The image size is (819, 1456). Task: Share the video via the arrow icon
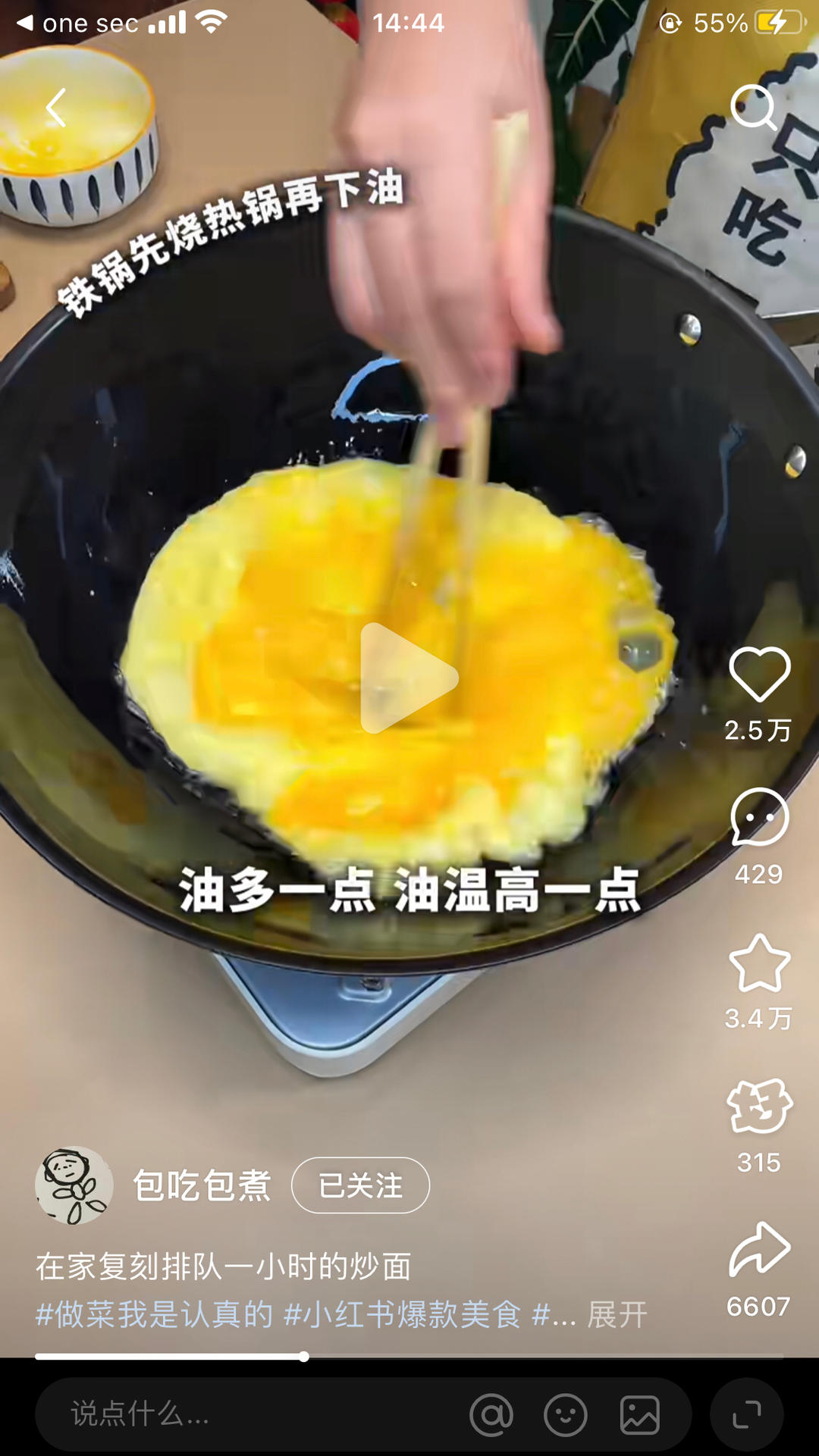pos(759,1249)
